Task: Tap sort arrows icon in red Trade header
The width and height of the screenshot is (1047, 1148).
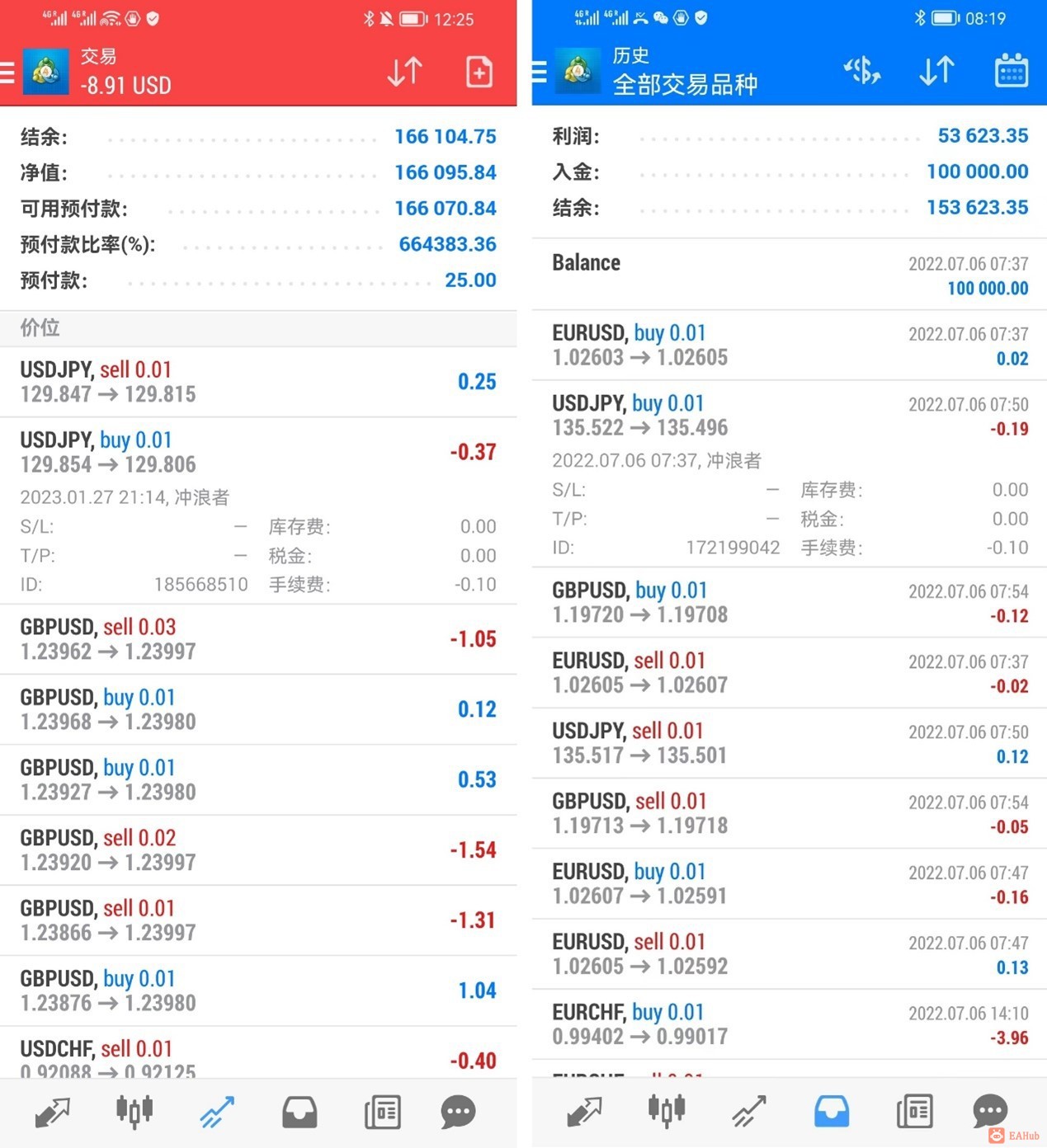Action: tap(404, 73)
